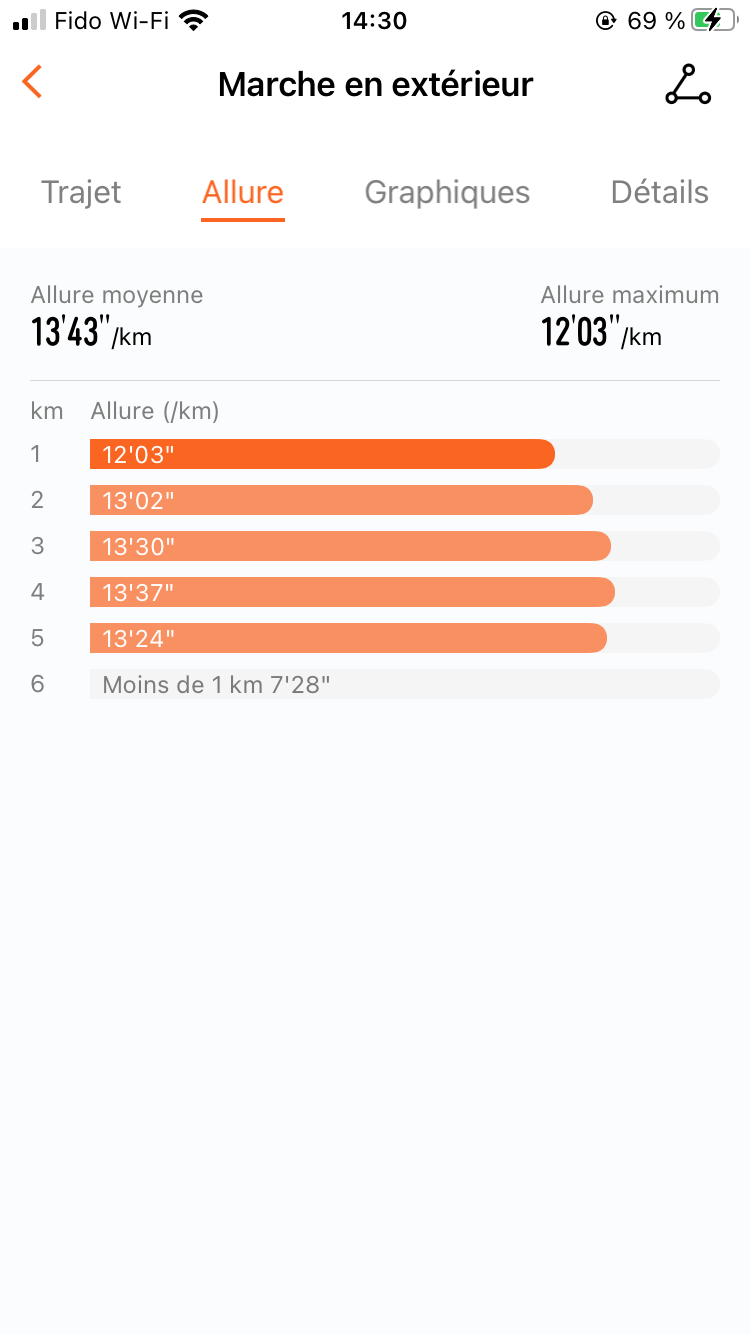Select the Allure tab
The width and height of the screenshot is (750, 1334).
click(243, 192)
